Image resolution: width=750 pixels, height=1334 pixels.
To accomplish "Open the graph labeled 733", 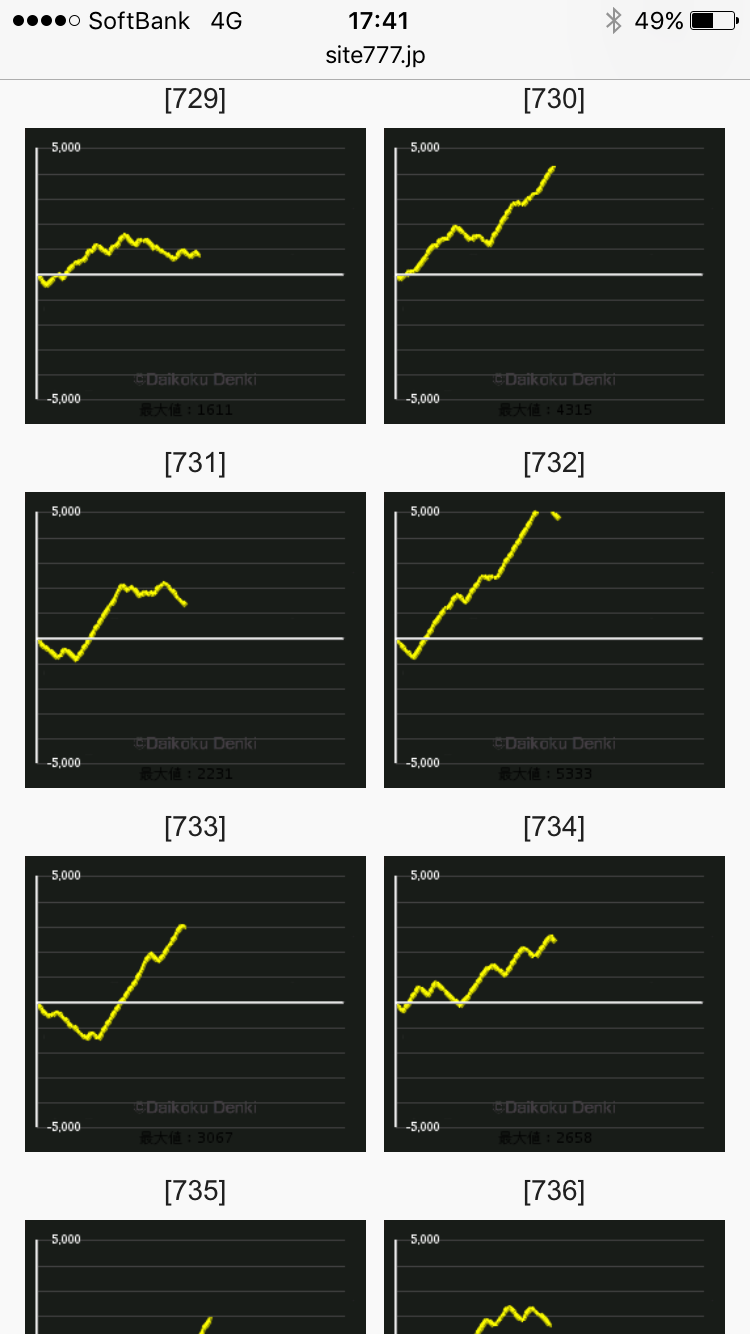I will 195,1004.
